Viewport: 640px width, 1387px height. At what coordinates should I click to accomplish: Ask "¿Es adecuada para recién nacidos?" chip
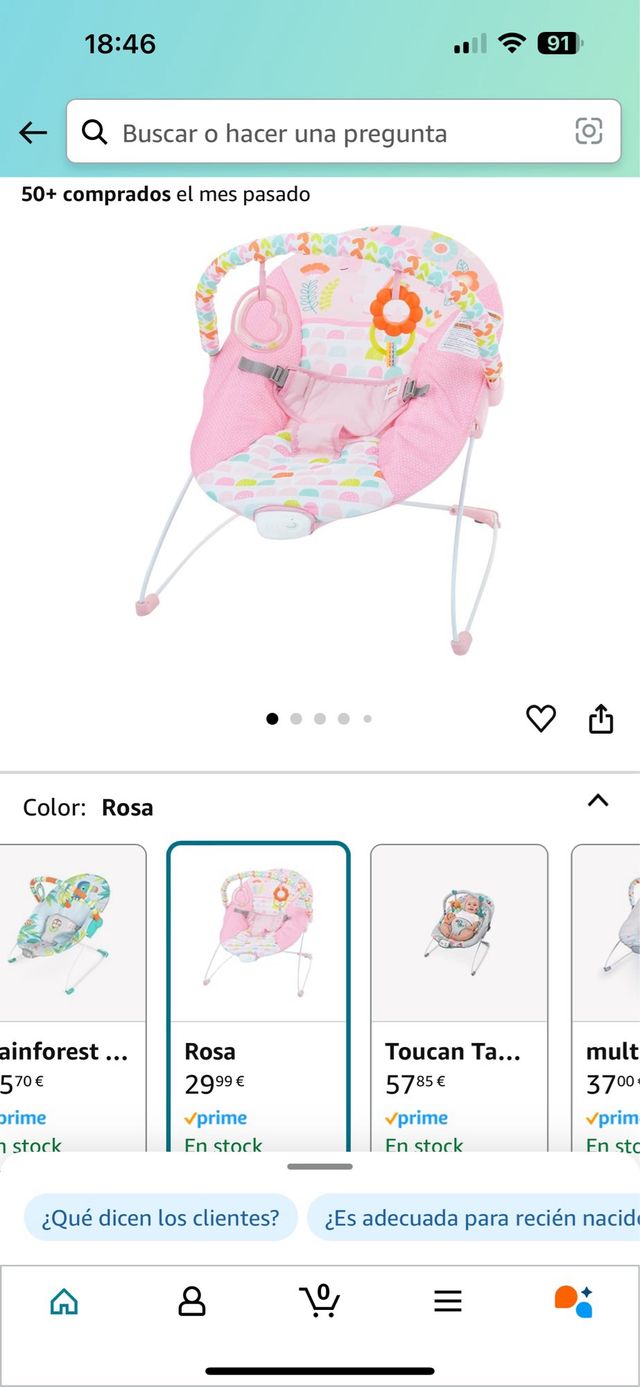coord(474,1218)
